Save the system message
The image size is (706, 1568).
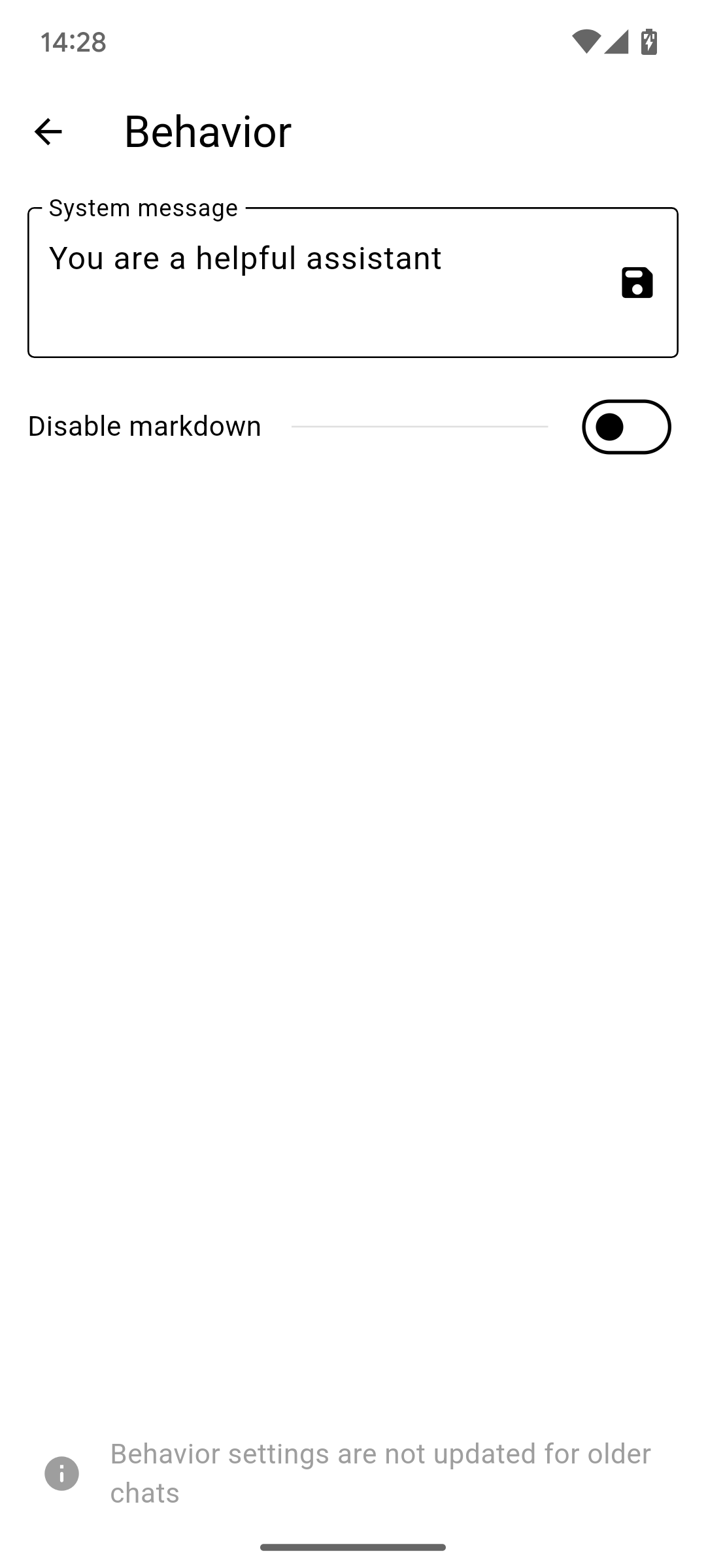coord(637,283)
